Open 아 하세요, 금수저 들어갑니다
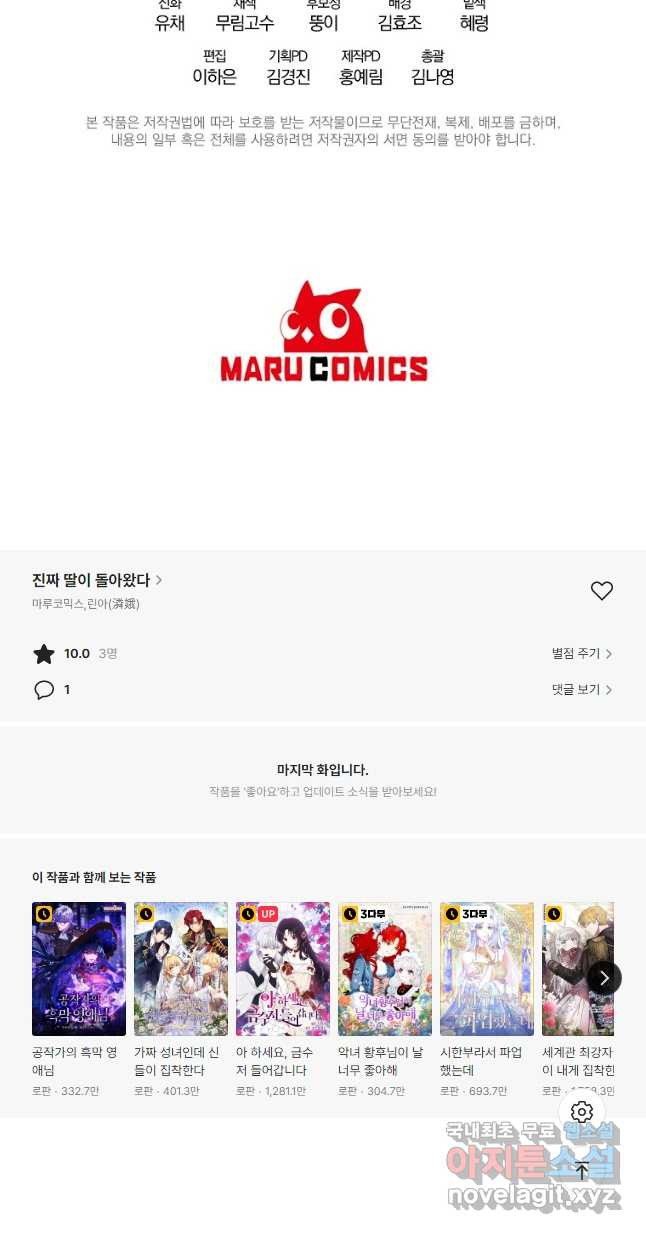Viewport: 646px width, 1234px height. tap(283, 968)
